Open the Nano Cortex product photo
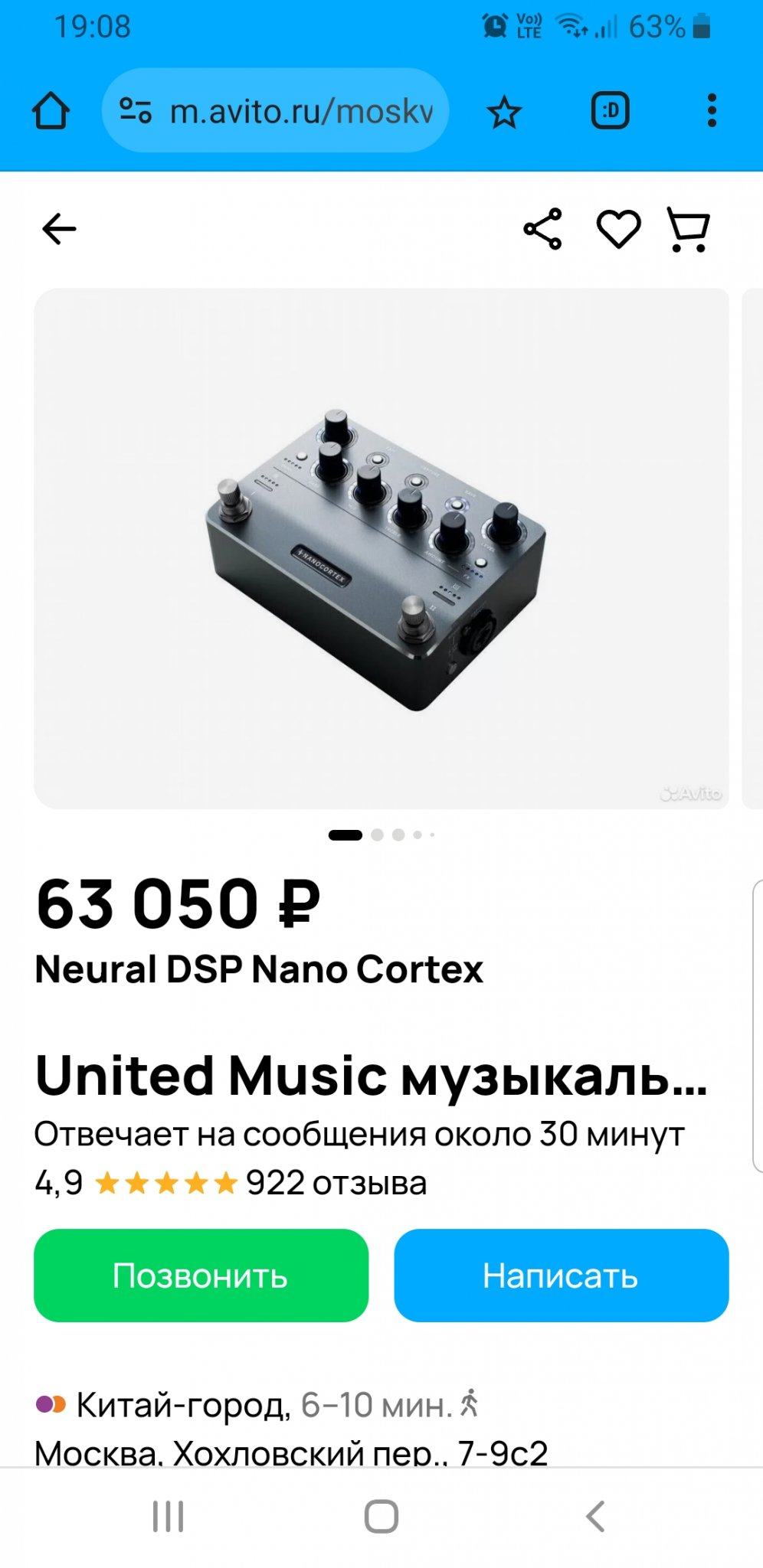763x1568 pixels. click(381, 548)
